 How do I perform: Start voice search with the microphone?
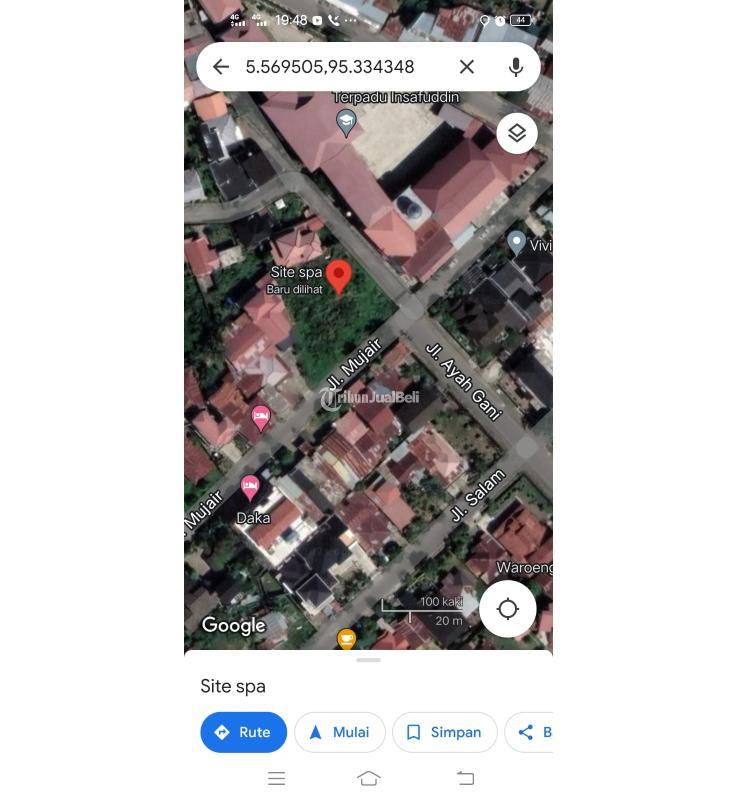pyautogui.click(x=516, y=67)
